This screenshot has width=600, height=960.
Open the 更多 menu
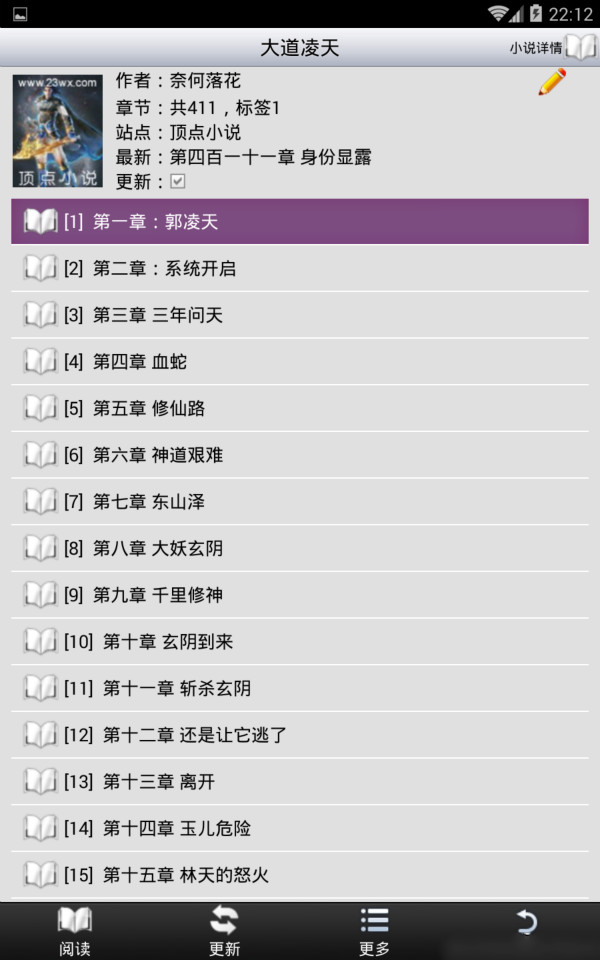coord(375,931)
